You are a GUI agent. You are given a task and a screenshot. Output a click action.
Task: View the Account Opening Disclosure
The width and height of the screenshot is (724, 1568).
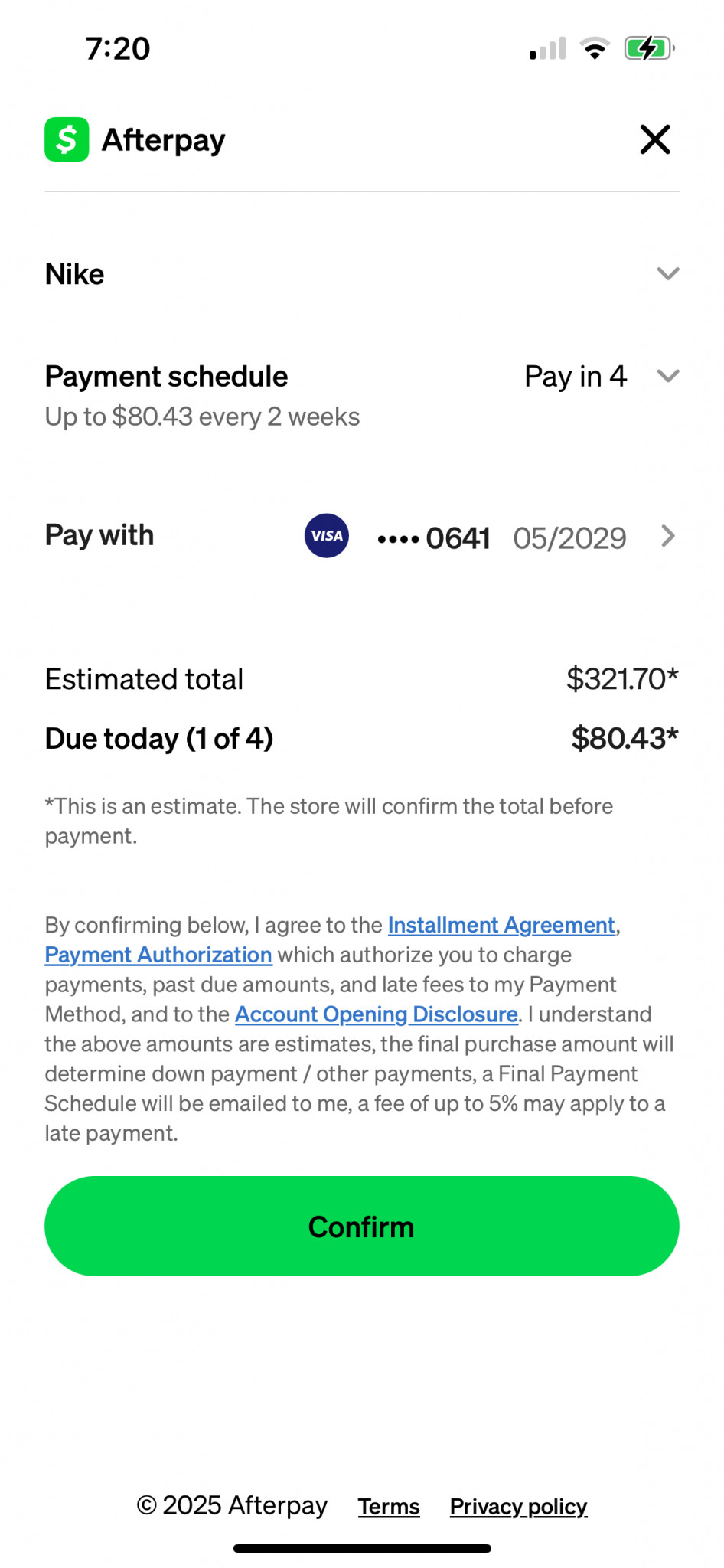click(377, 1014)
